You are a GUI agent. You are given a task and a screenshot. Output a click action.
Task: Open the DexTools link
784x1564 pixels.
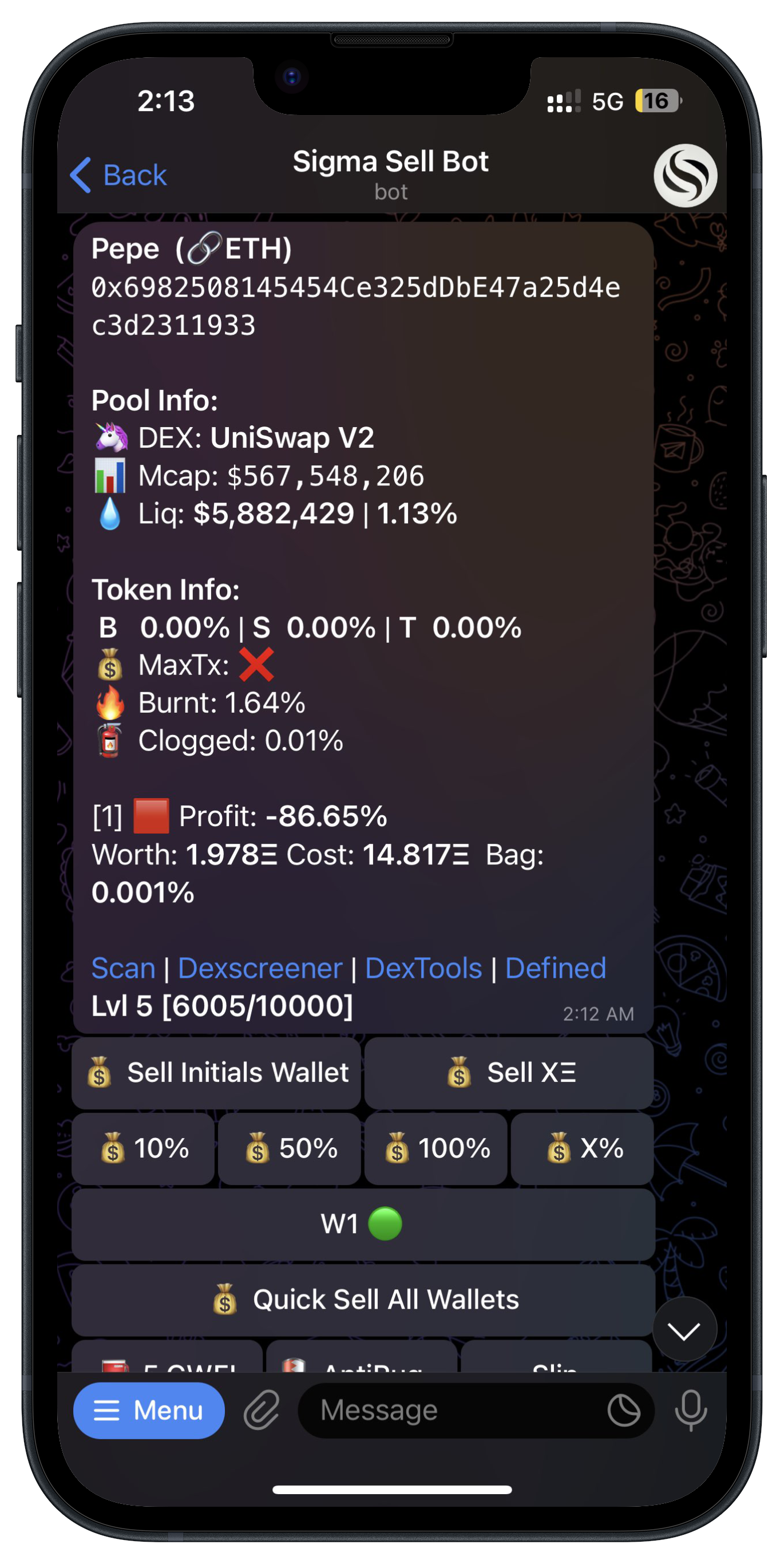pyautogui.click(x=423, y=968)
